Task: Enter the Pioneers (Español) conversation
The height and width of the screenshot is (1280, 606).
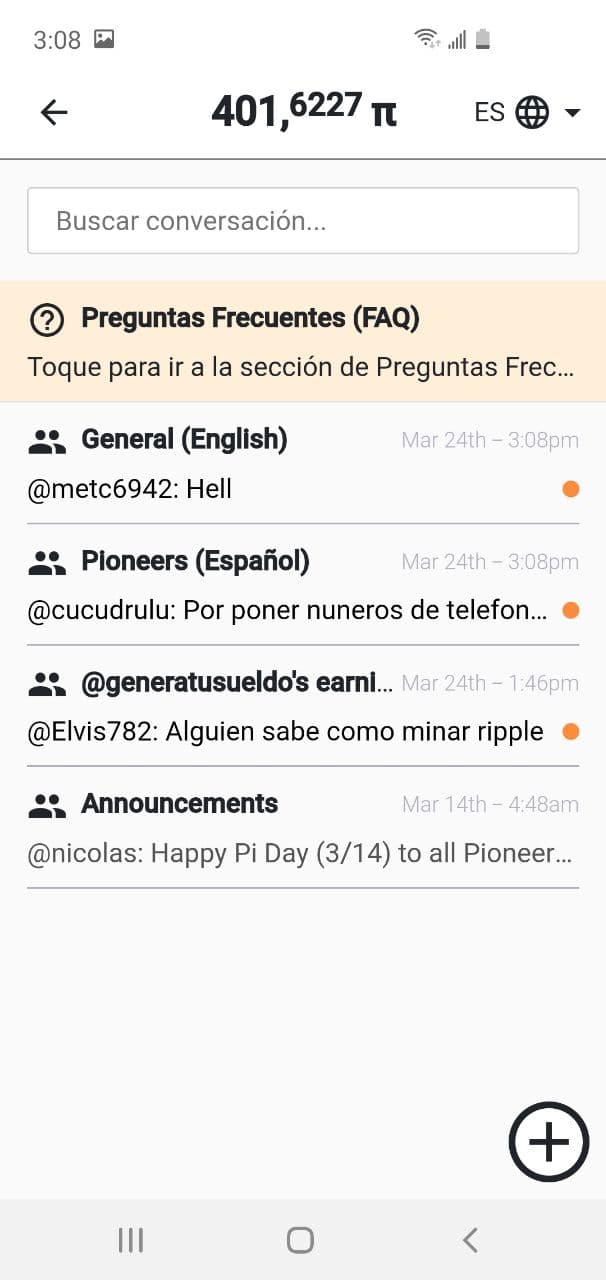Action: click(302, 586)
